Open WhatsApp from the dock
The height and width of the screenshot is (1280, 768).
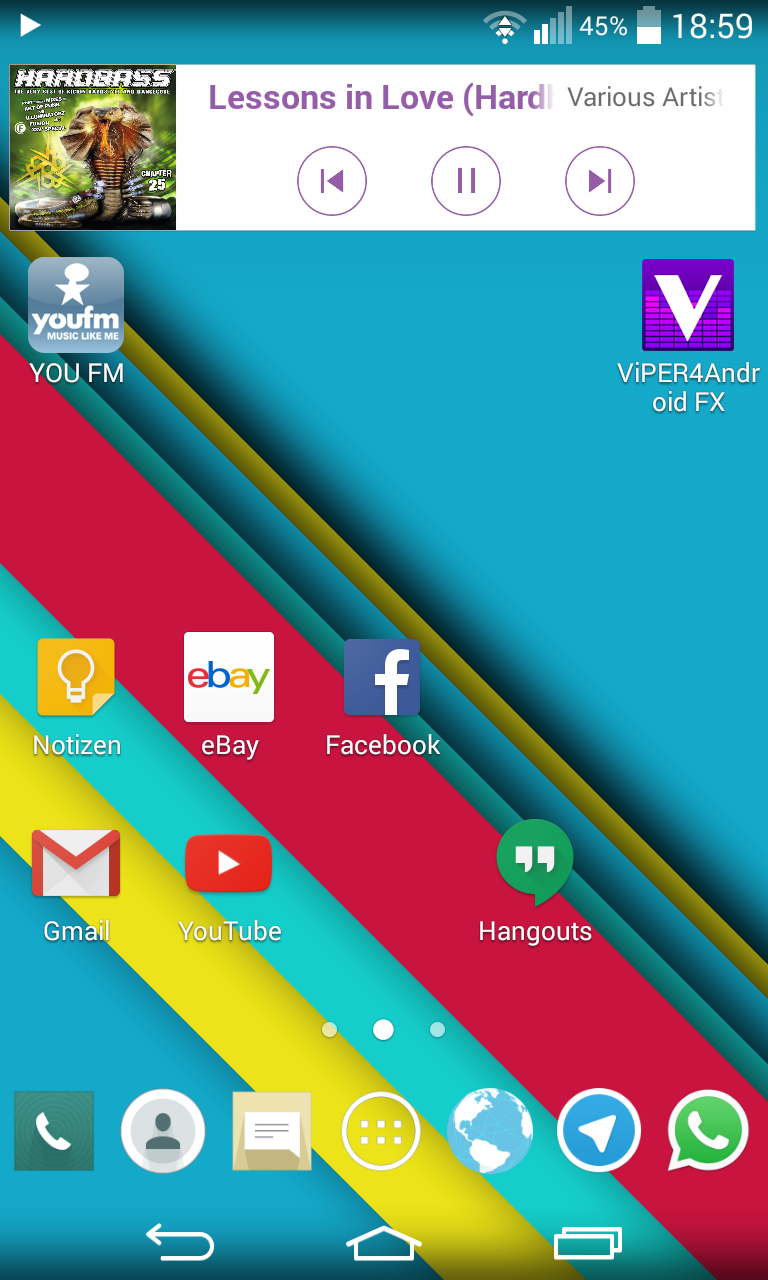coord(708,1131)
